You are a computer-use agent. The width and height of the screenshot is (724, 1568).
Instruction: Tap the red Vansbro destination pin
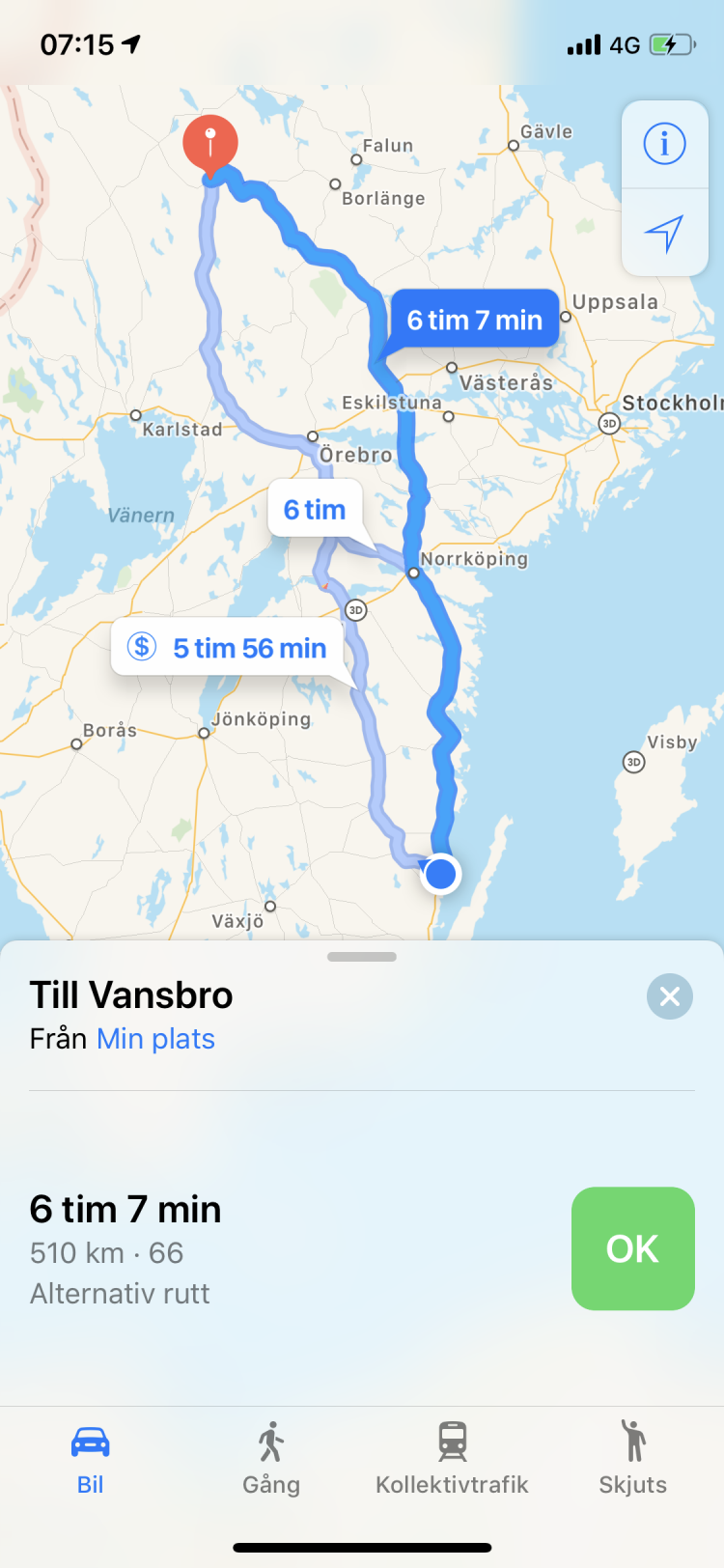coord(209,143)
